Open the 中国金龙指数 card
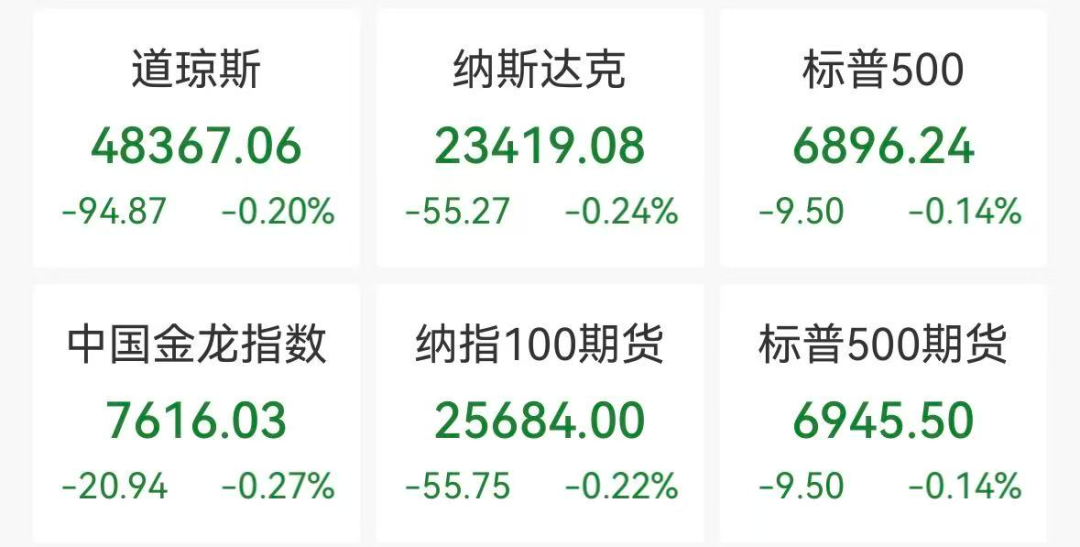 click(x=196, y=415)
